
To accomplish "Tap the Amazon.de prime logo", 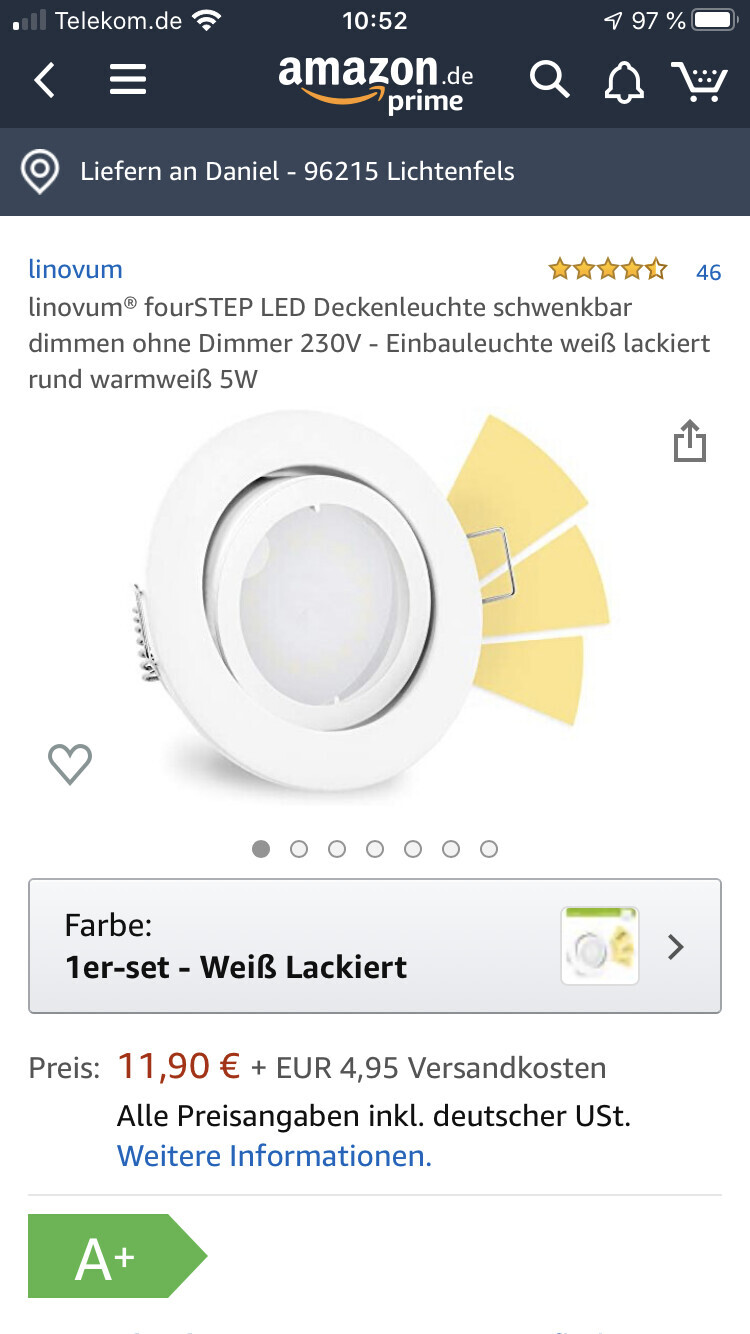I will (375, 83).
